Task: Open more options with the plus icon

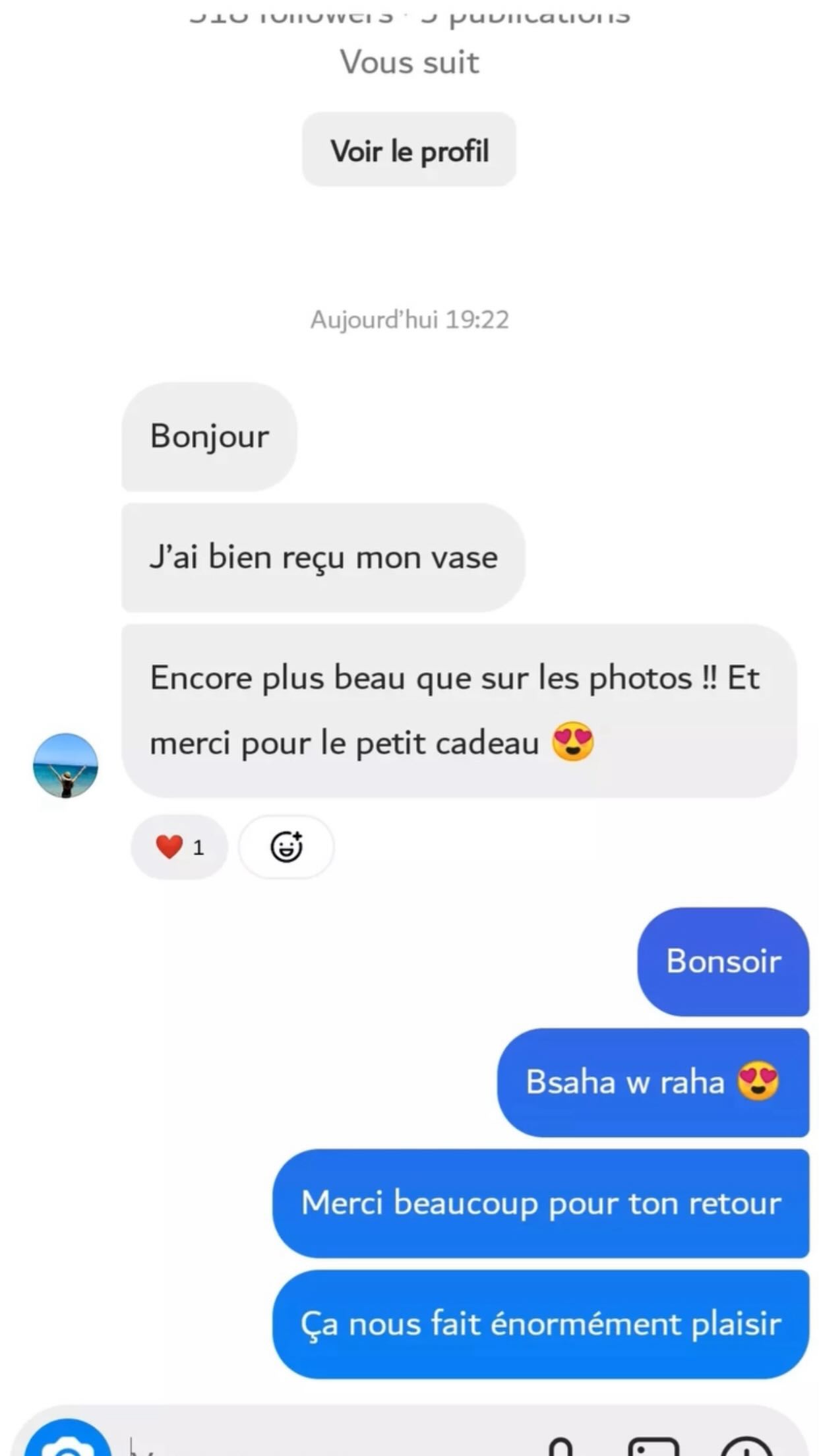Action: tap(746, 1447)
